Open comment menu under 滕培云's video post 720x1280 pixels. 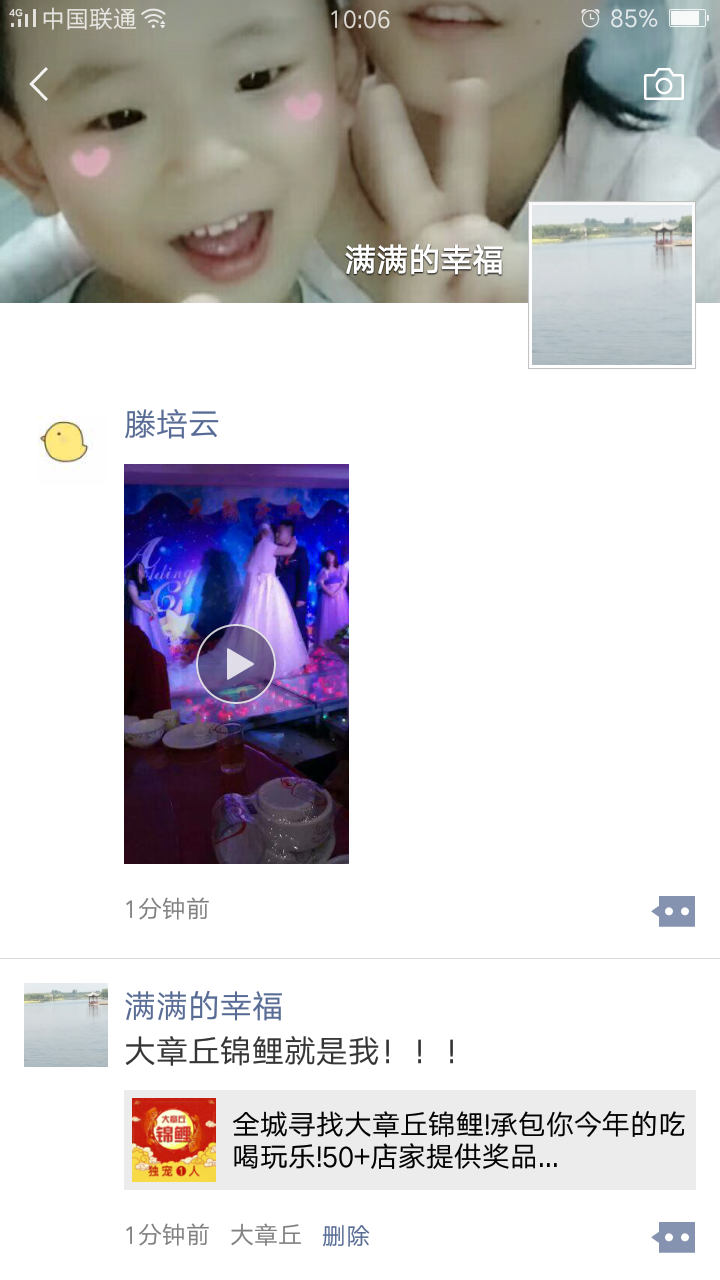click(675, 911)
